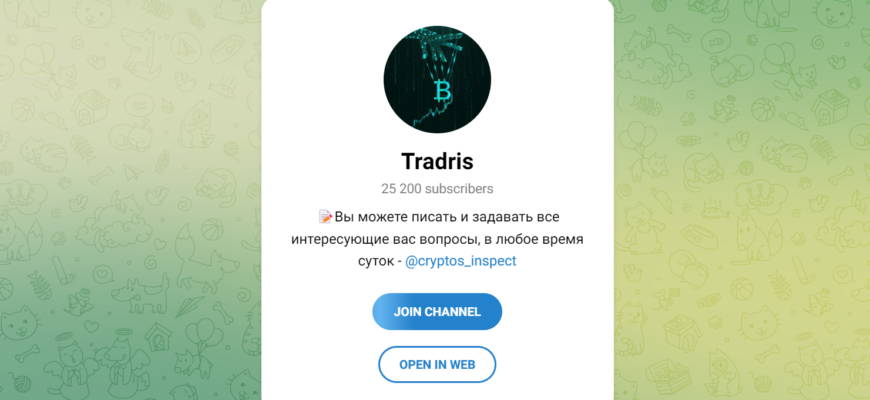The height and width of the screenshot is (400, 870).
Task: Open the @cryptos_inspect link
Action: click(460, 261)
